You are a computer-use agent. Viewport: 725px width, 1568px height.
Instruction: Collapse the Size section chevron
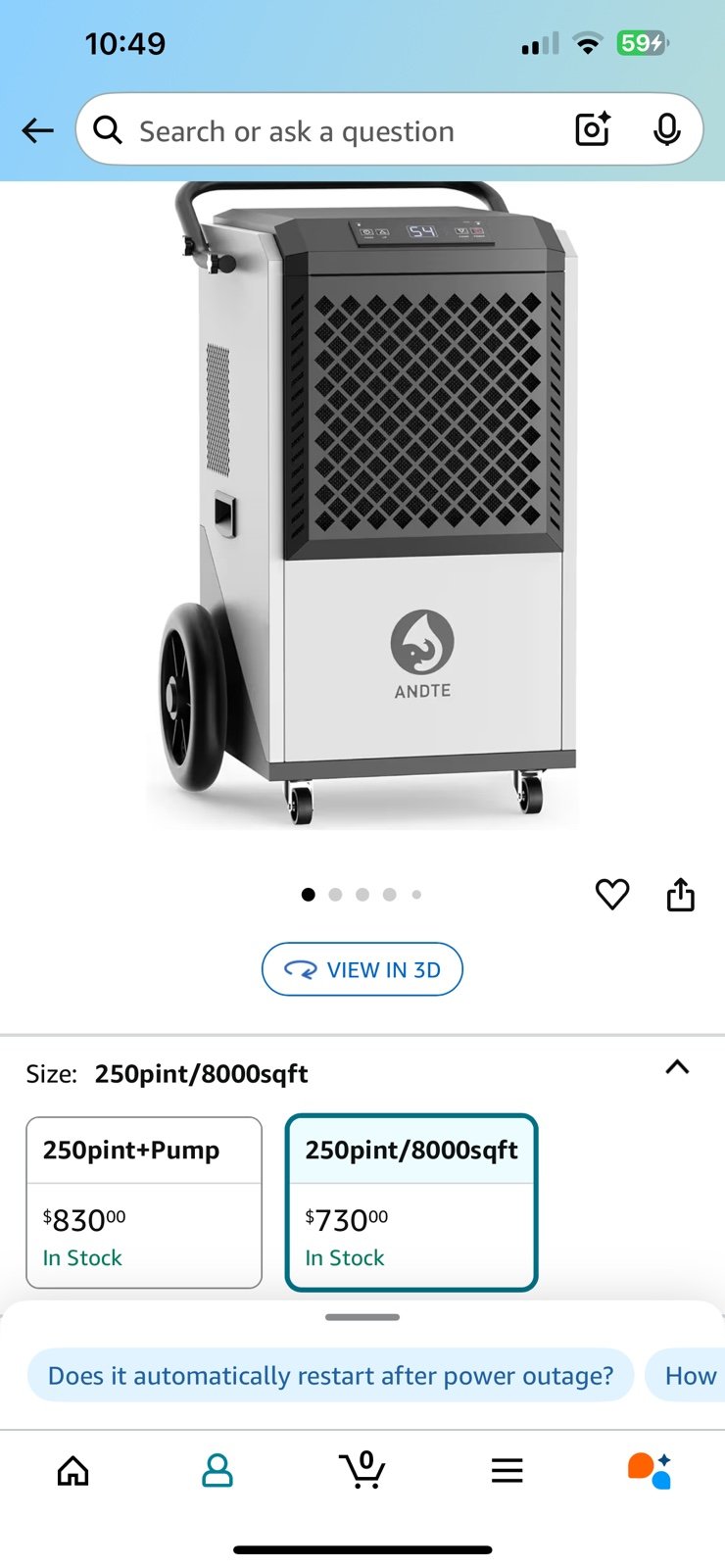point(677,1067)
